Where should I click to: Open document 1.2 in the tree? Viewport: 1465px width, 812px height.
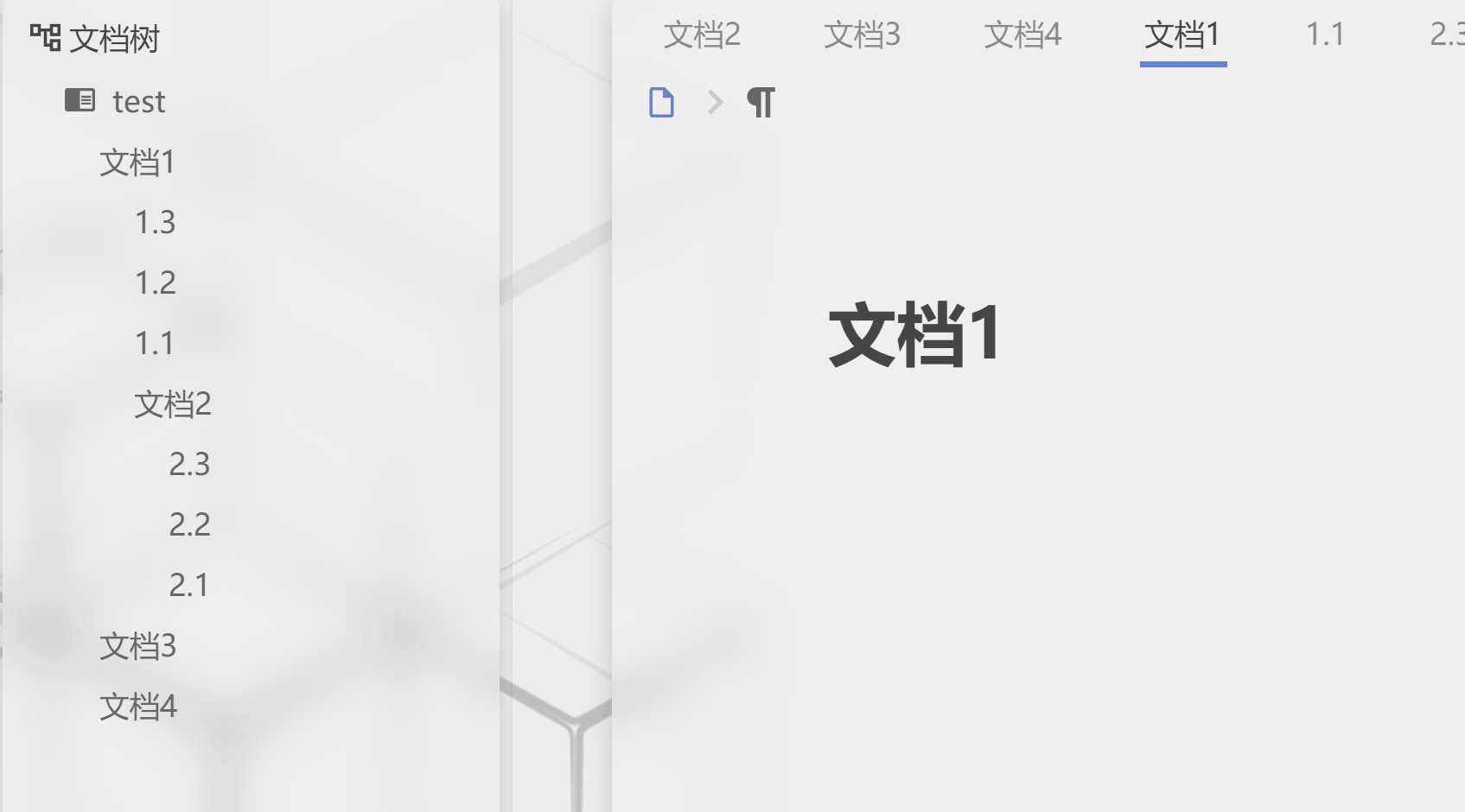pos(156,283)
